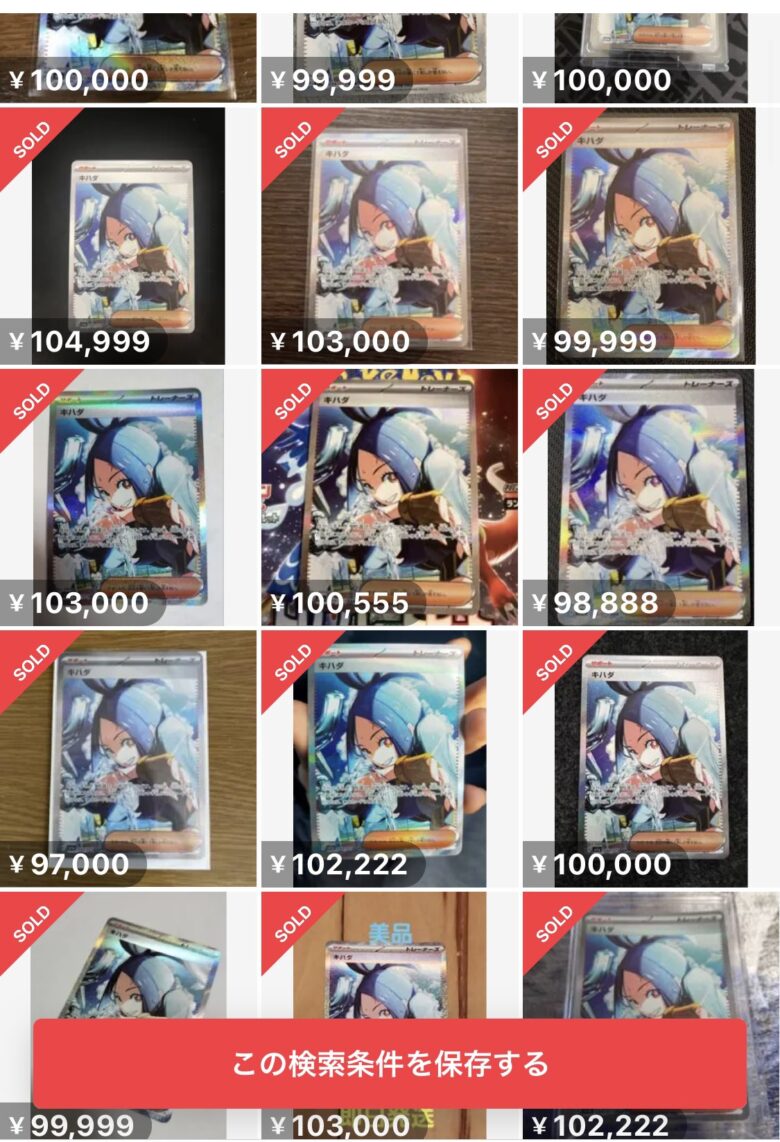780x1142 pixels.
Task: Open the sold listing priced ¥104,999
Action: tap(128, 236)
